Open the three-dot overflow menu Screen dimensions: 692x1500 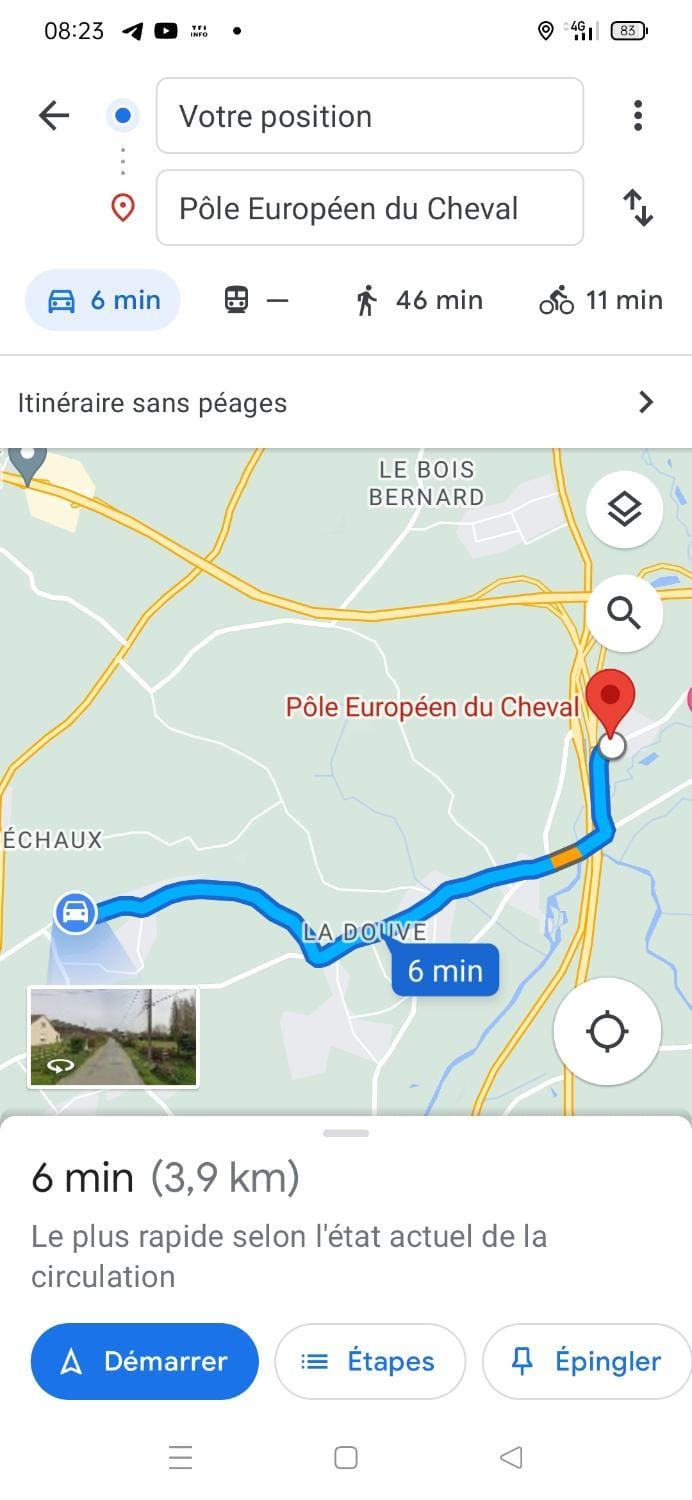637,116
